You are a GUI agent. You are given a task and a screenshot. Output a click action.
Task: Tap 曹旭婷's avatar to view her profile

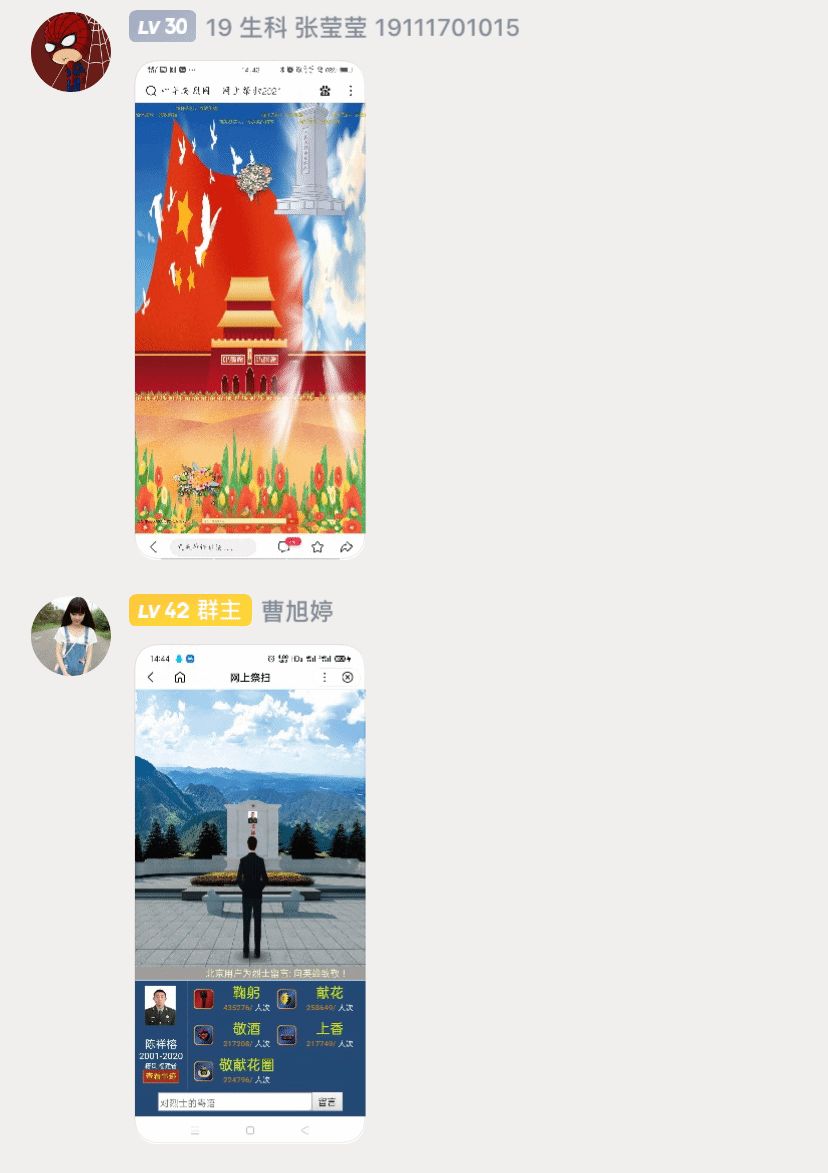point(71,636)
